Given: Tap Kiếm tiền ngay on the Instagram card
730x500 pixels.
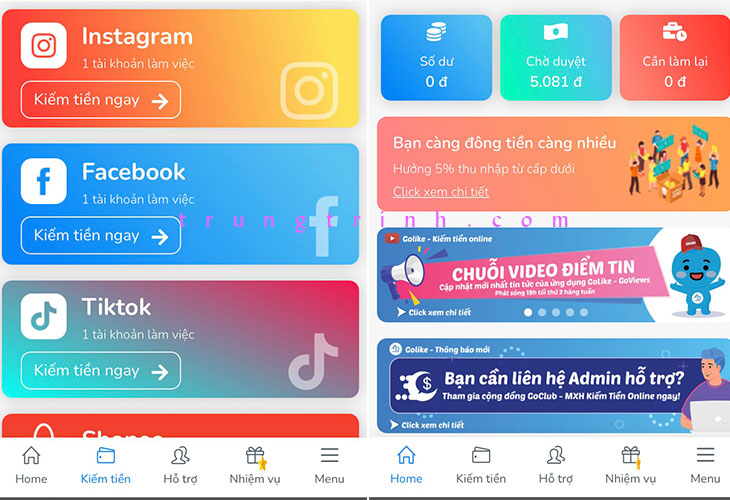Looking at the screenshot, I should tap(100, 100).
